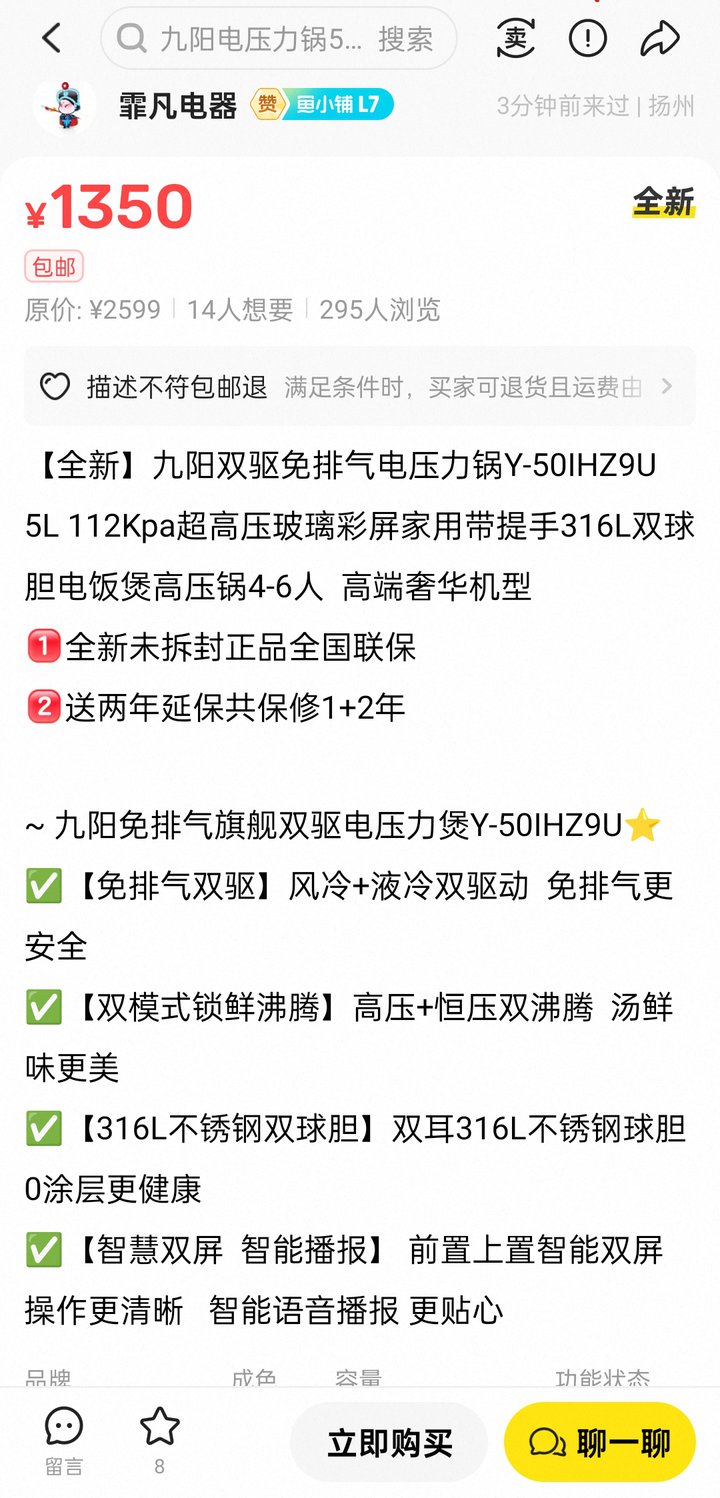Open the report alert icon
Viewport: 720px width, 1498px height.
(x=588, y=39)
